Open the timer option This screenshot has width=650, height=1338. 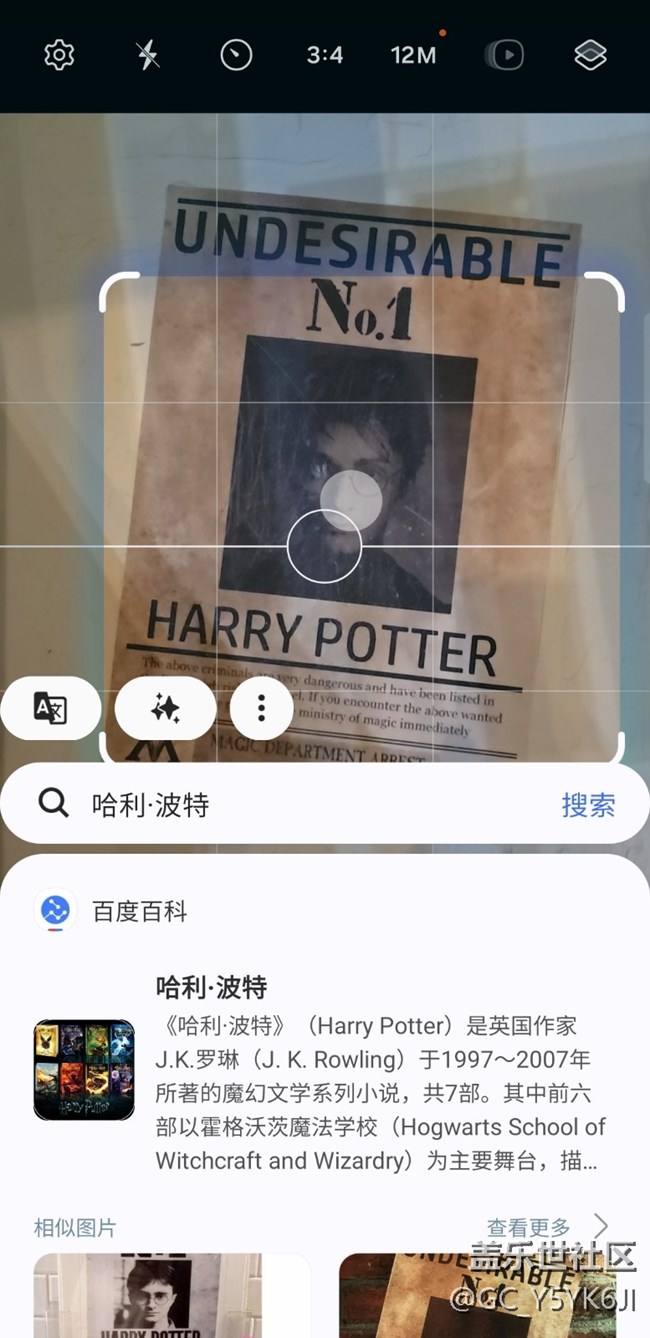pyautogui.click(x=236, y=55)
